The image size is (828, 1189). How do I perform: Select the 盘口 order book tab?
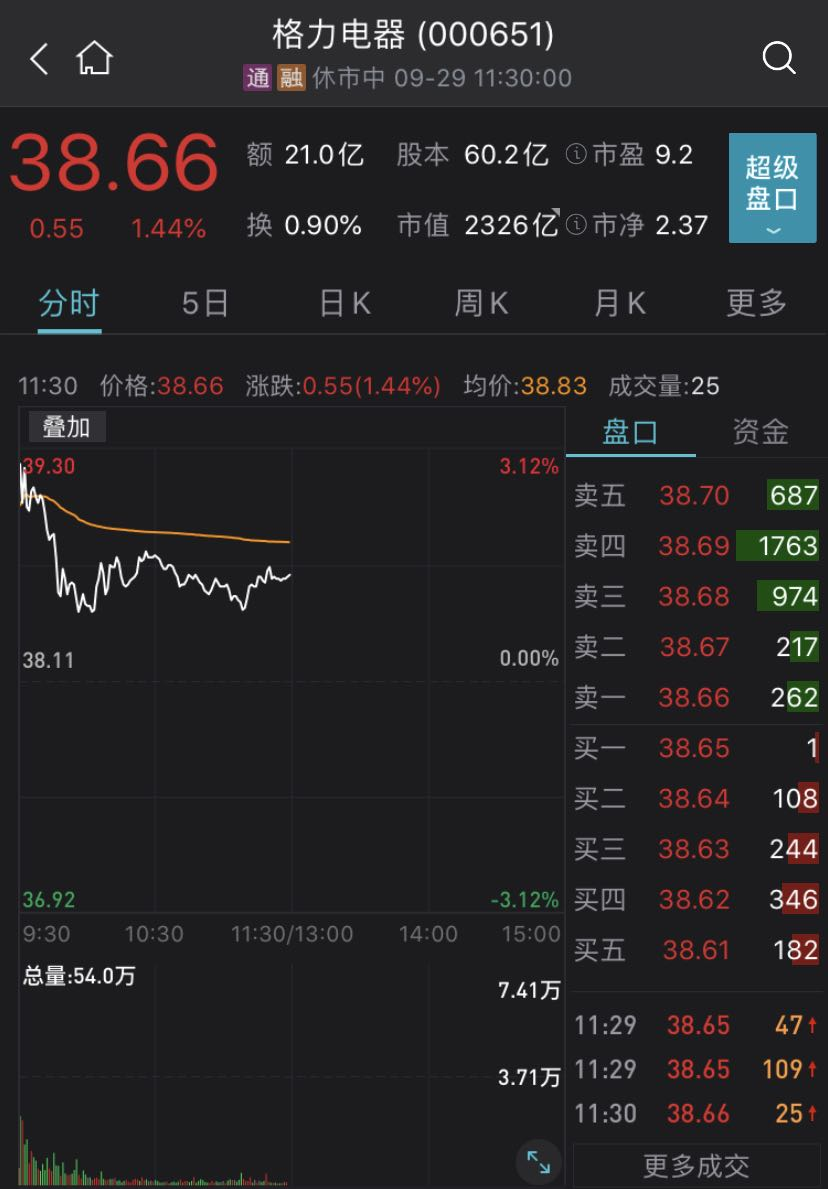(630, 432)
